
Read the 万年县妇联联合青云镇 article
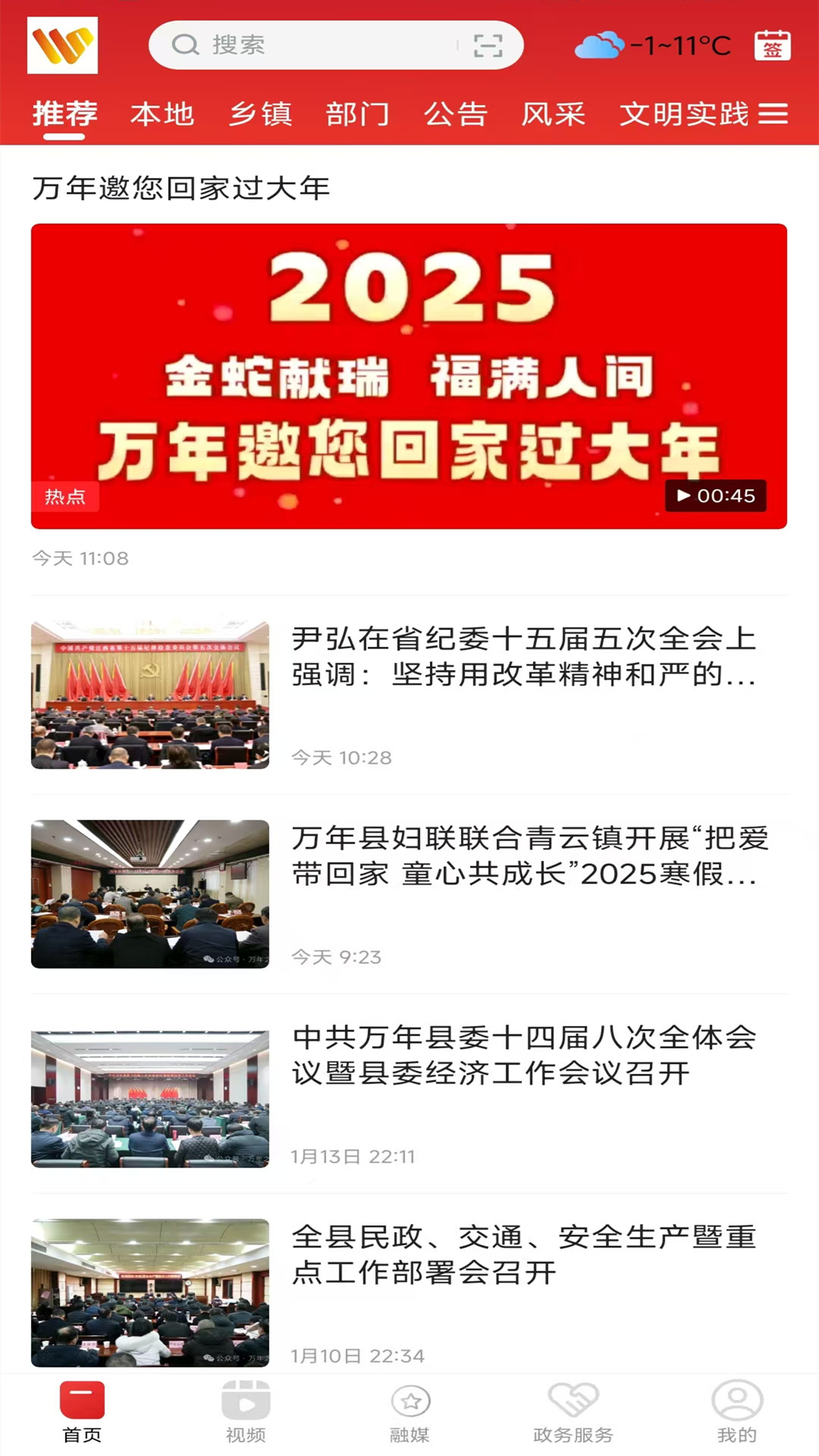point(529,856)
